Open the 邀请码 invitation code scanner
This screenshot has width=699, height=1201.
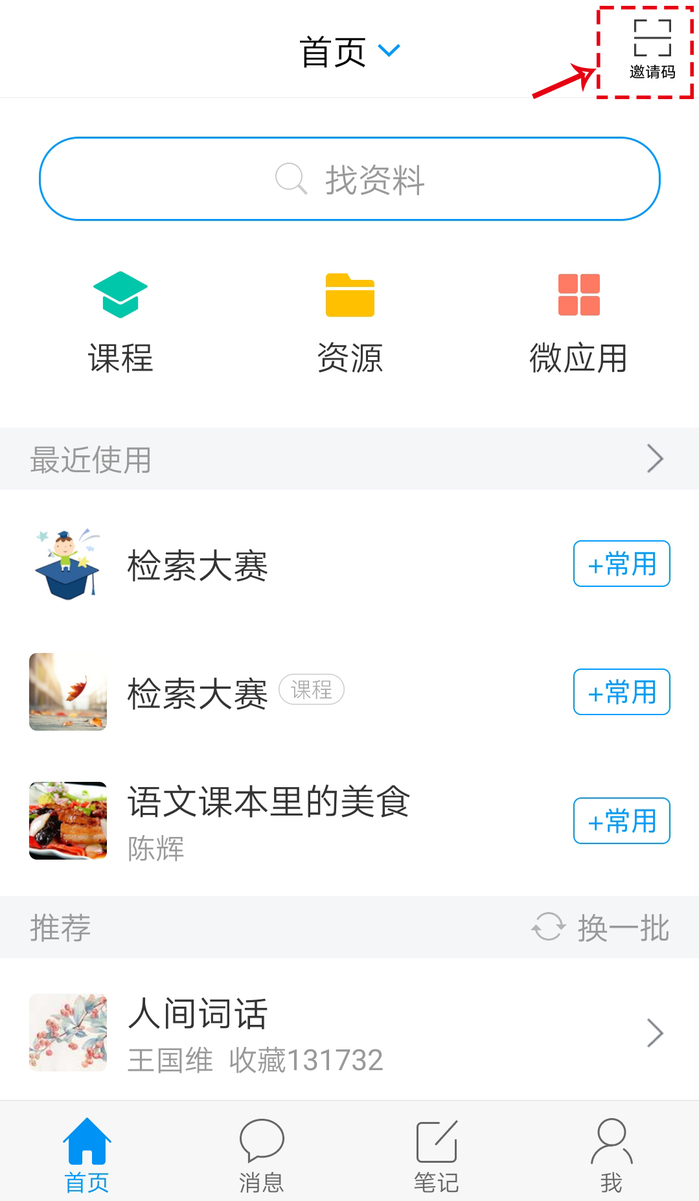(652, 50)
